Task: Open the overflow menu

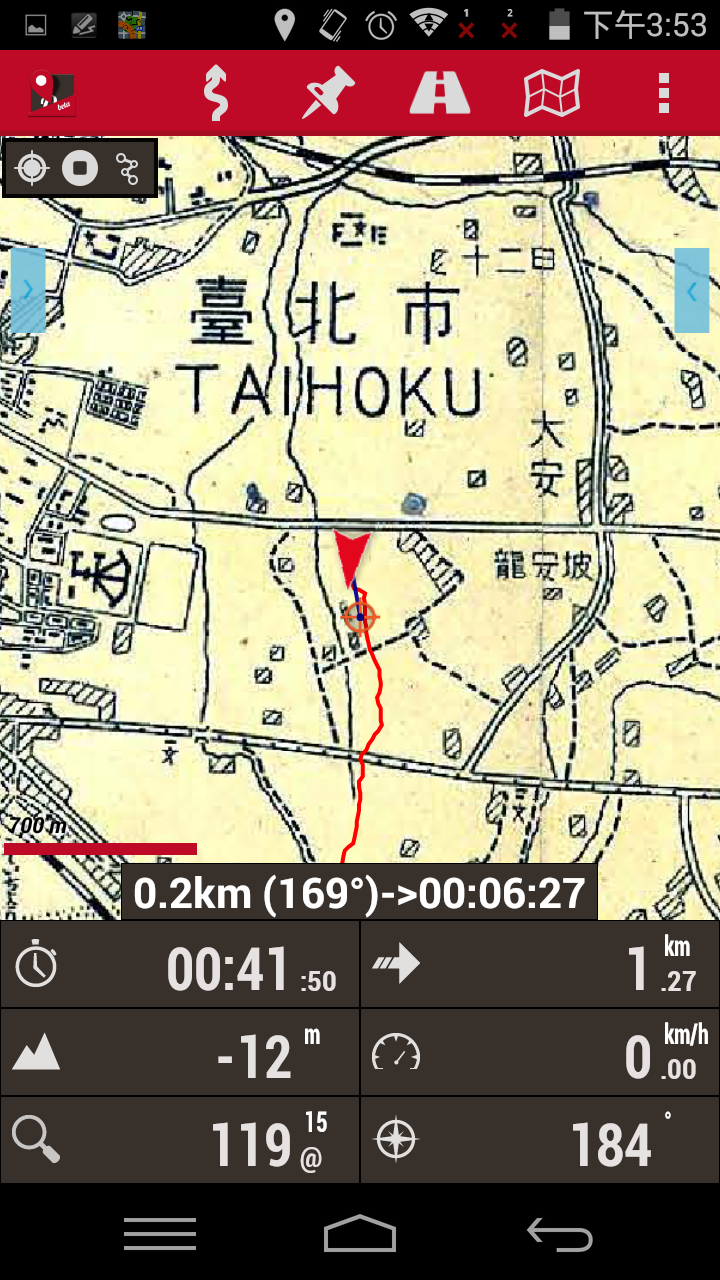Action: (x=663, y=93)
